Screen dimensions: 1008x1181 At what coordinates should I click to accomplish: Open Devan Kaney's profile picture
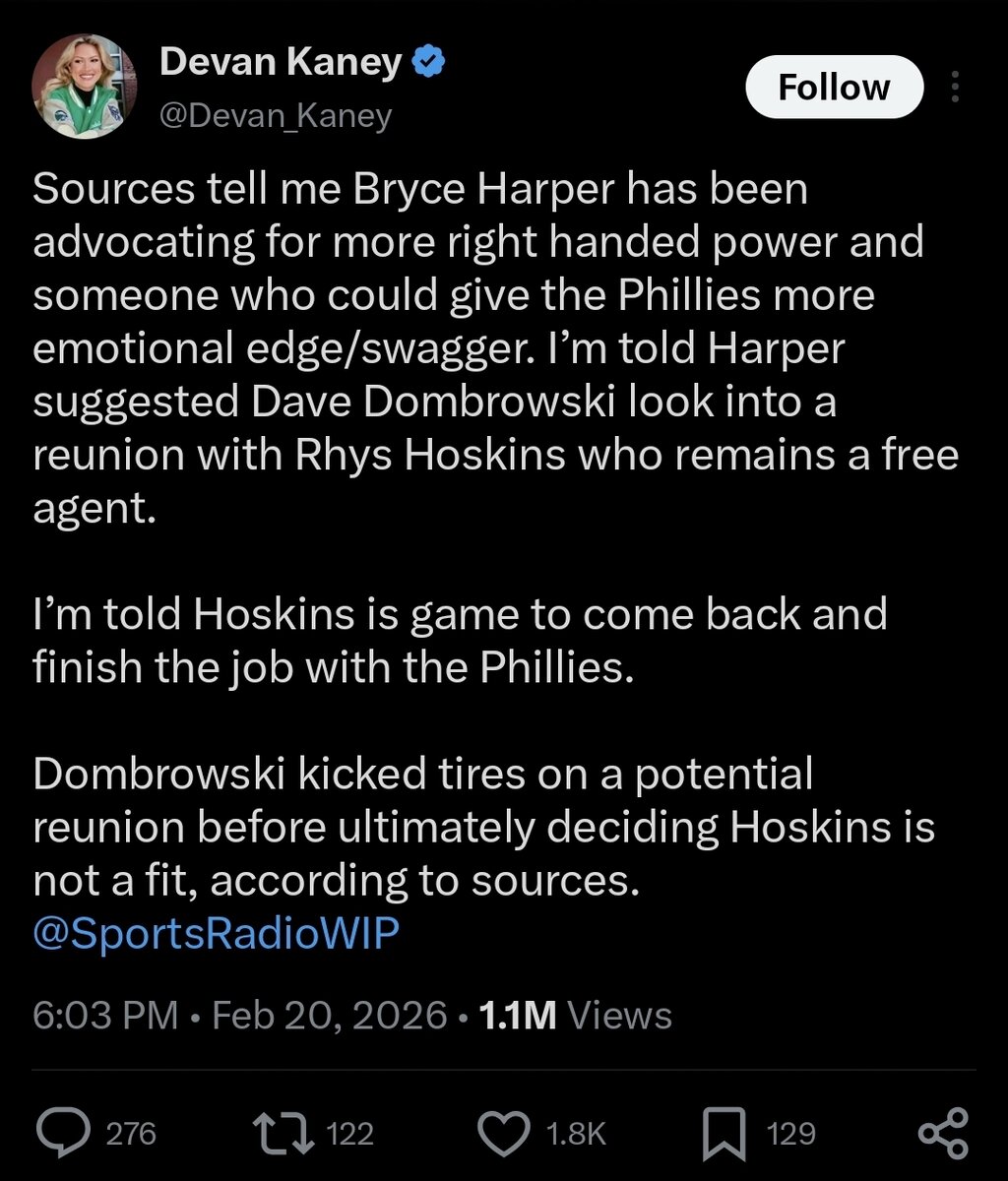pos(84,86)
